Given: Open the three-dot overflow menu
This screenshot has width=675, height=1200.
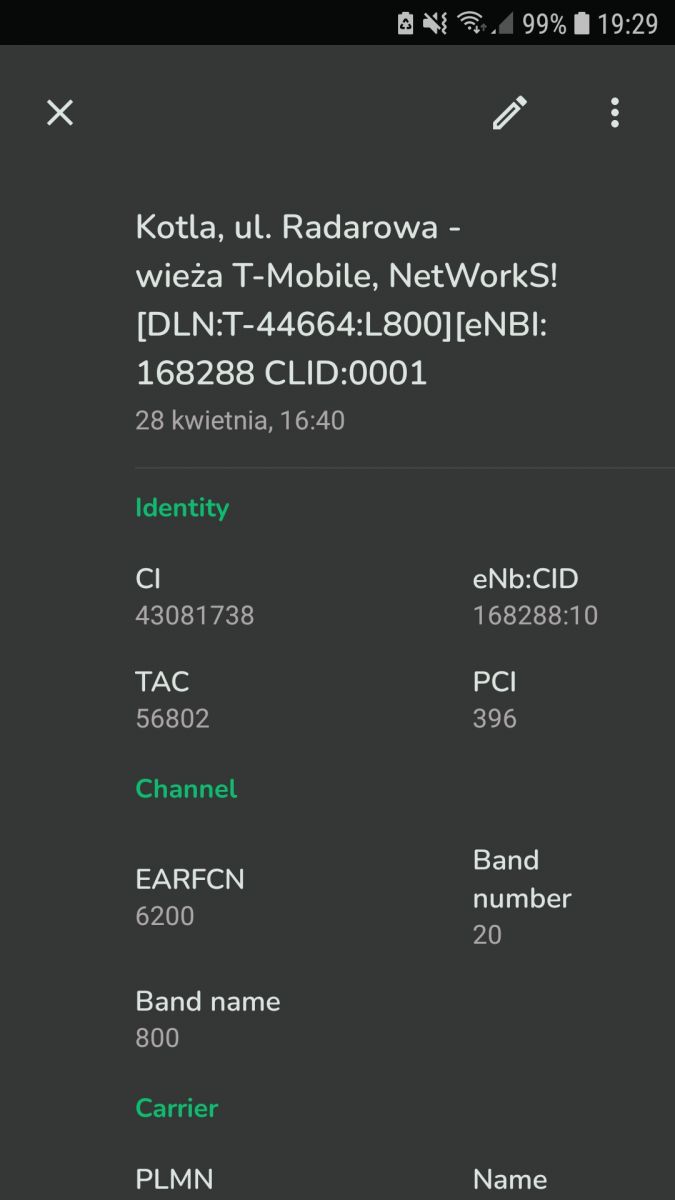Looking at the screenshot, I should click(615, 113).
